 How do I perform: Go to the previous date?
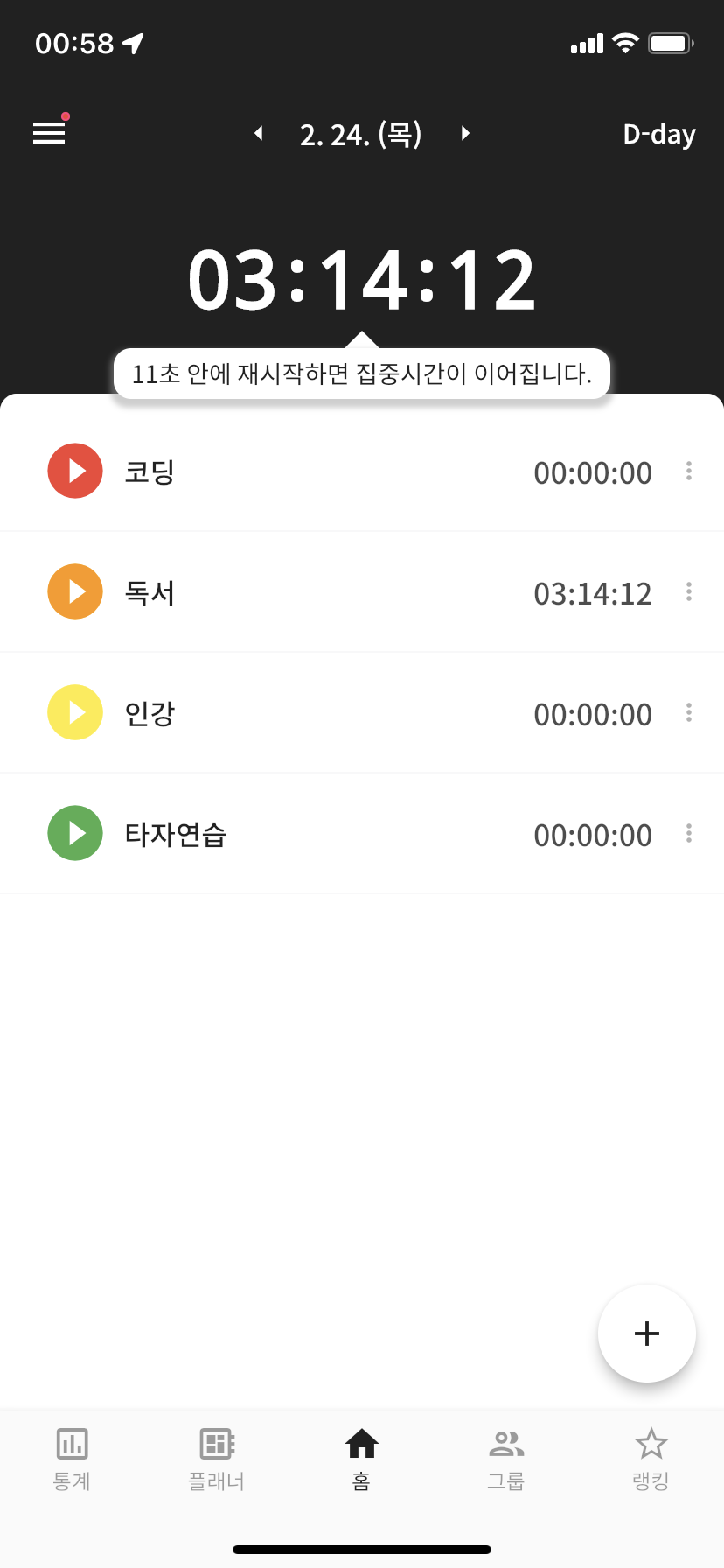(x=259, y=133)
